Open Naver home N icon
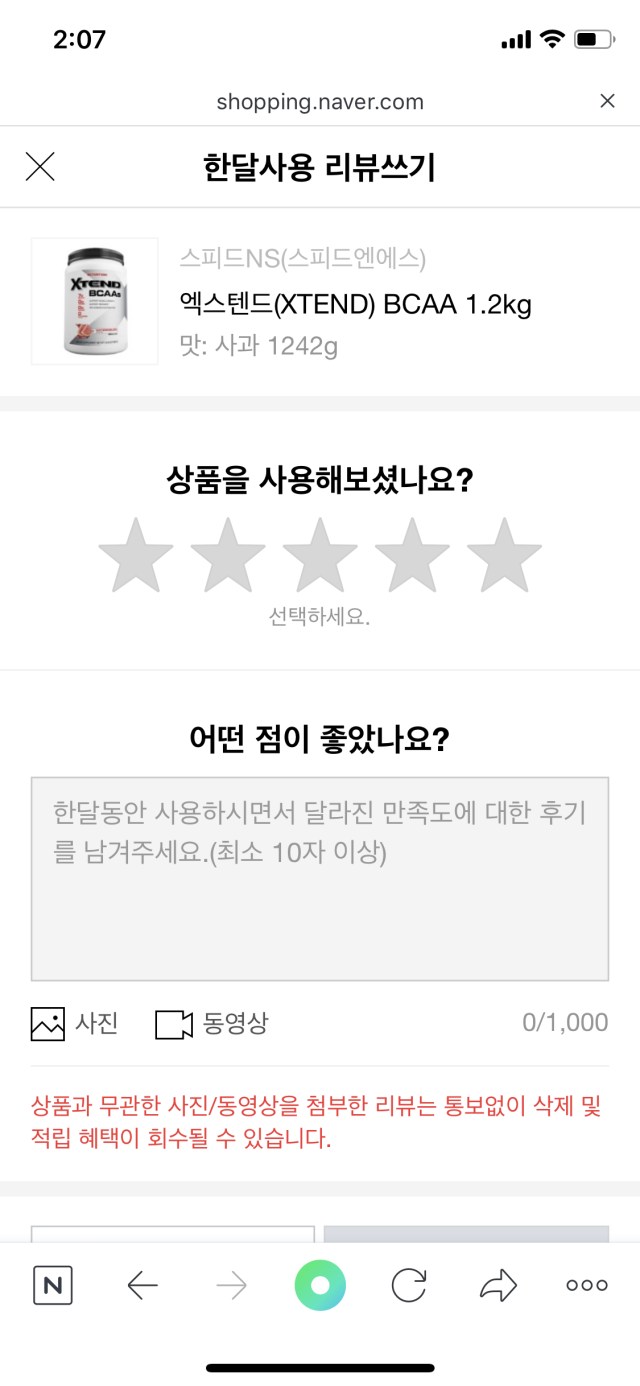 [x=53, y=1286]
